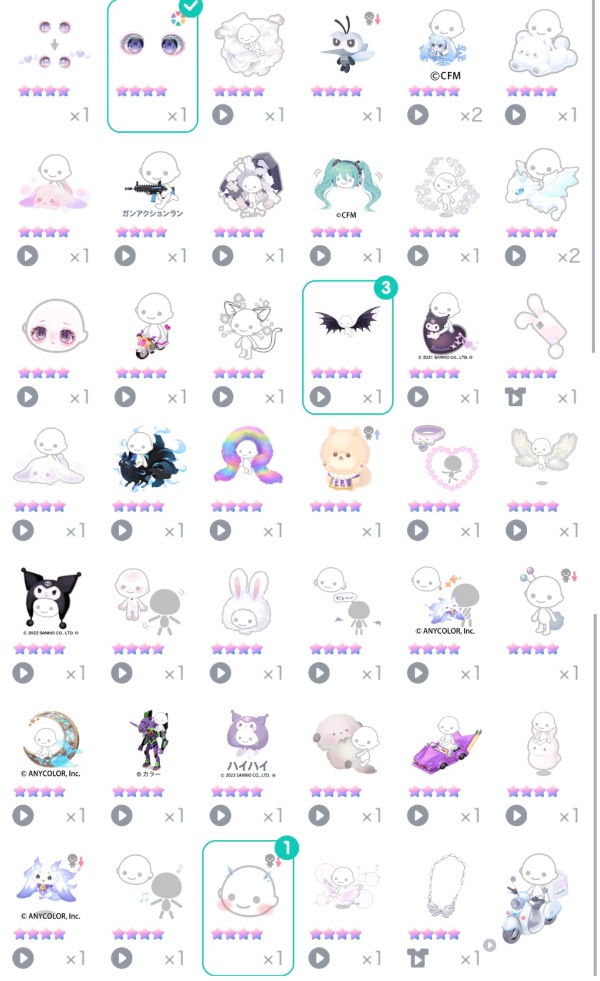The height and width of the screenshot is (981, 600).
Task: Choose the crescent moon ANYCOLOR item
Action: tap(49, 740)
